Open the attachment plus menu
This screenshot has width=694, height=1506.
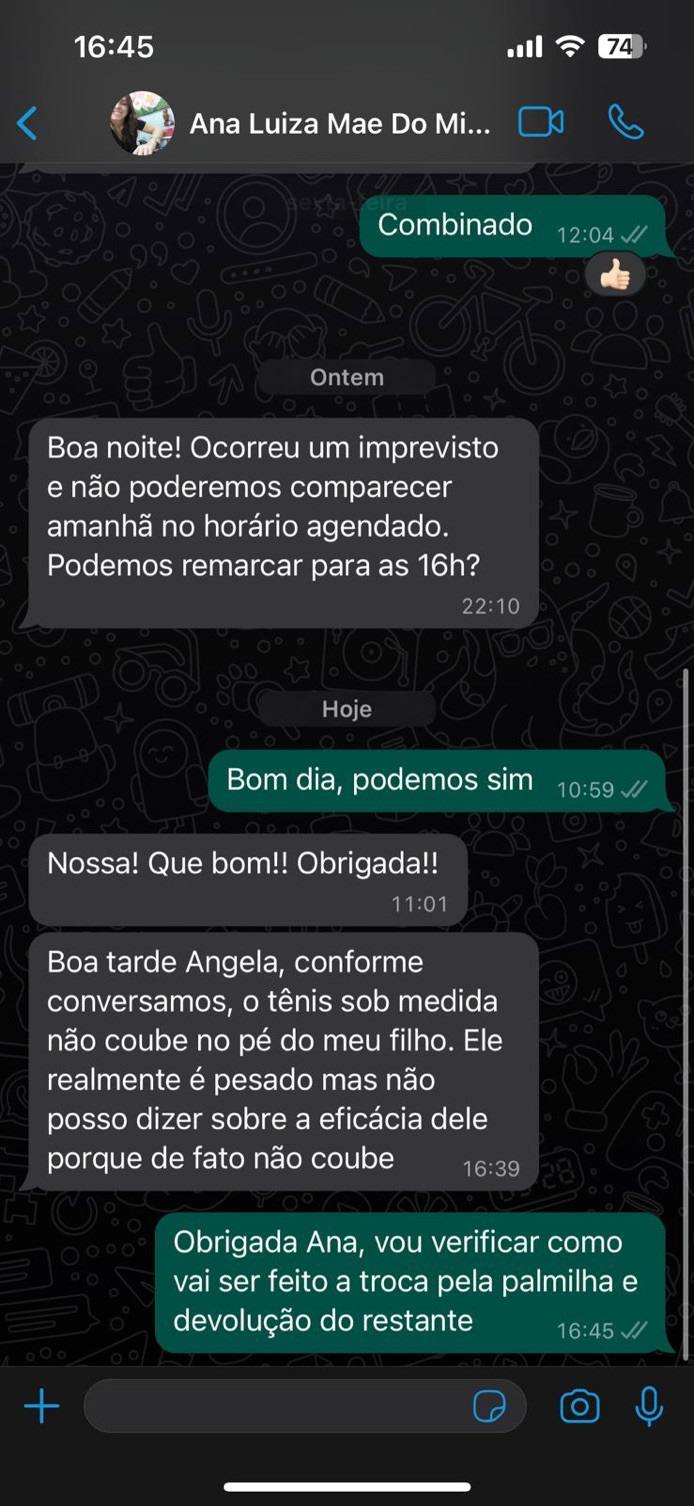42,1407
